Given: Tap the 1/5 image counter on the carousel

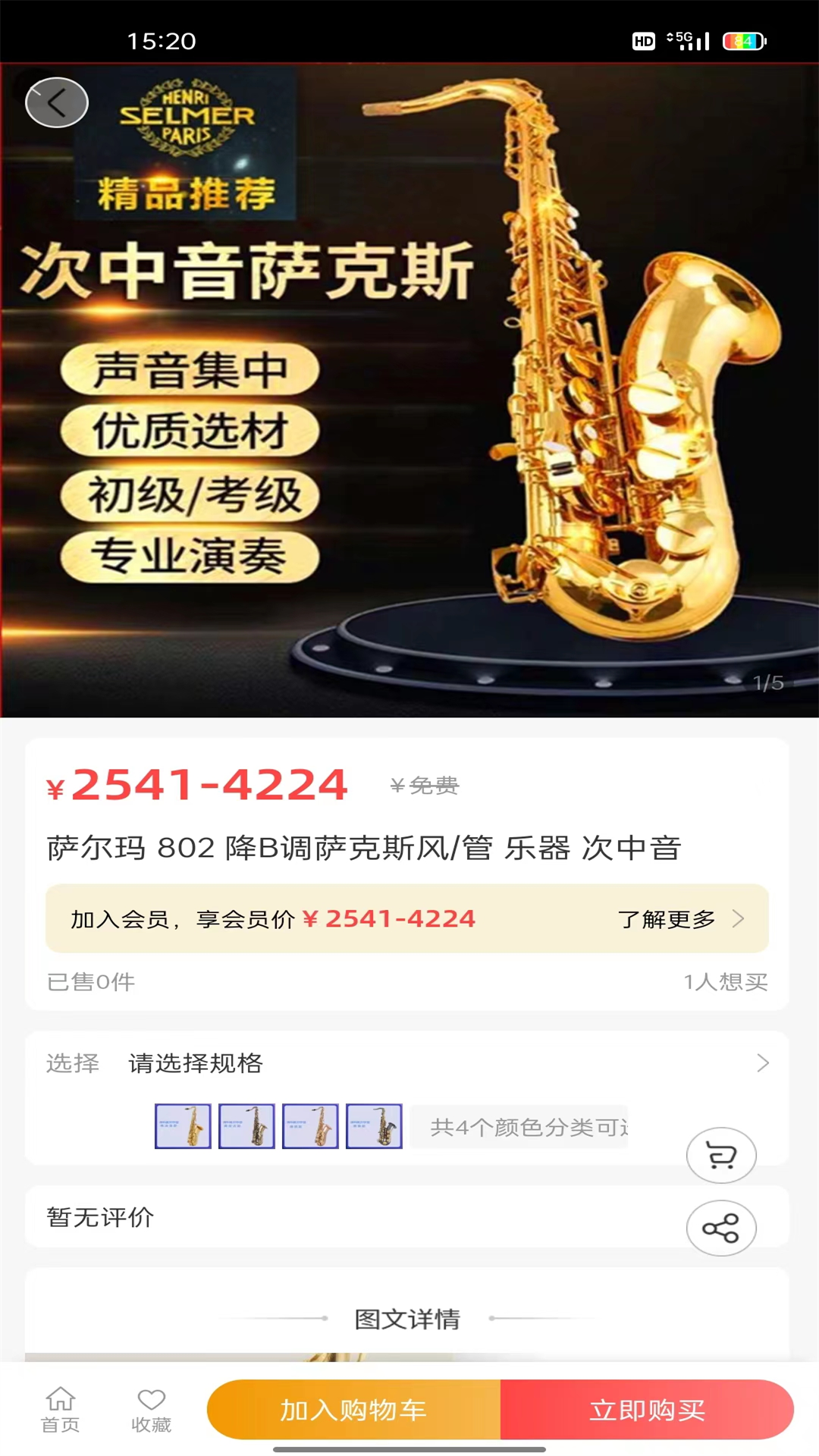Looking at the screenshot, I should pyautogui.click(x=768, y=682).
